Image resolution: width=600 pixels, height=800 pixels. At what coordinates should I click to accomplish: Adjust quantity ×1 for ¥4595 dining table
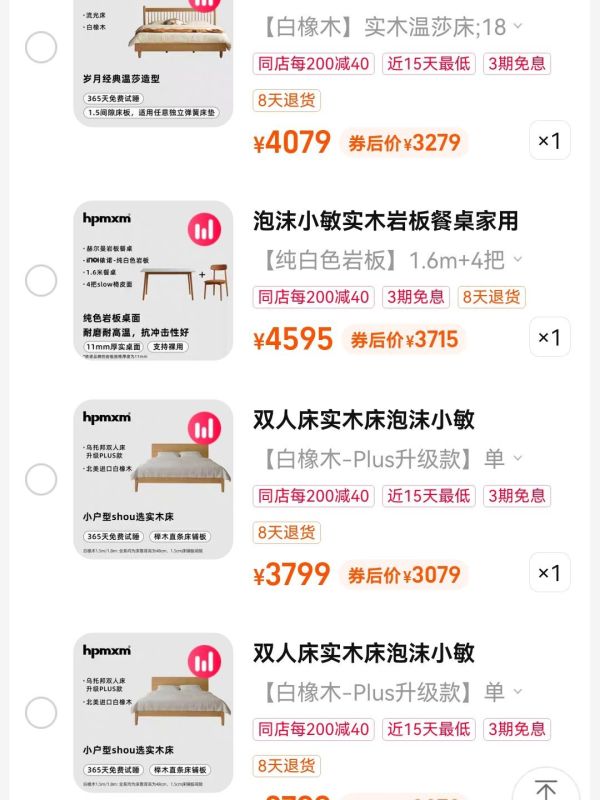[x=549, y=337]
